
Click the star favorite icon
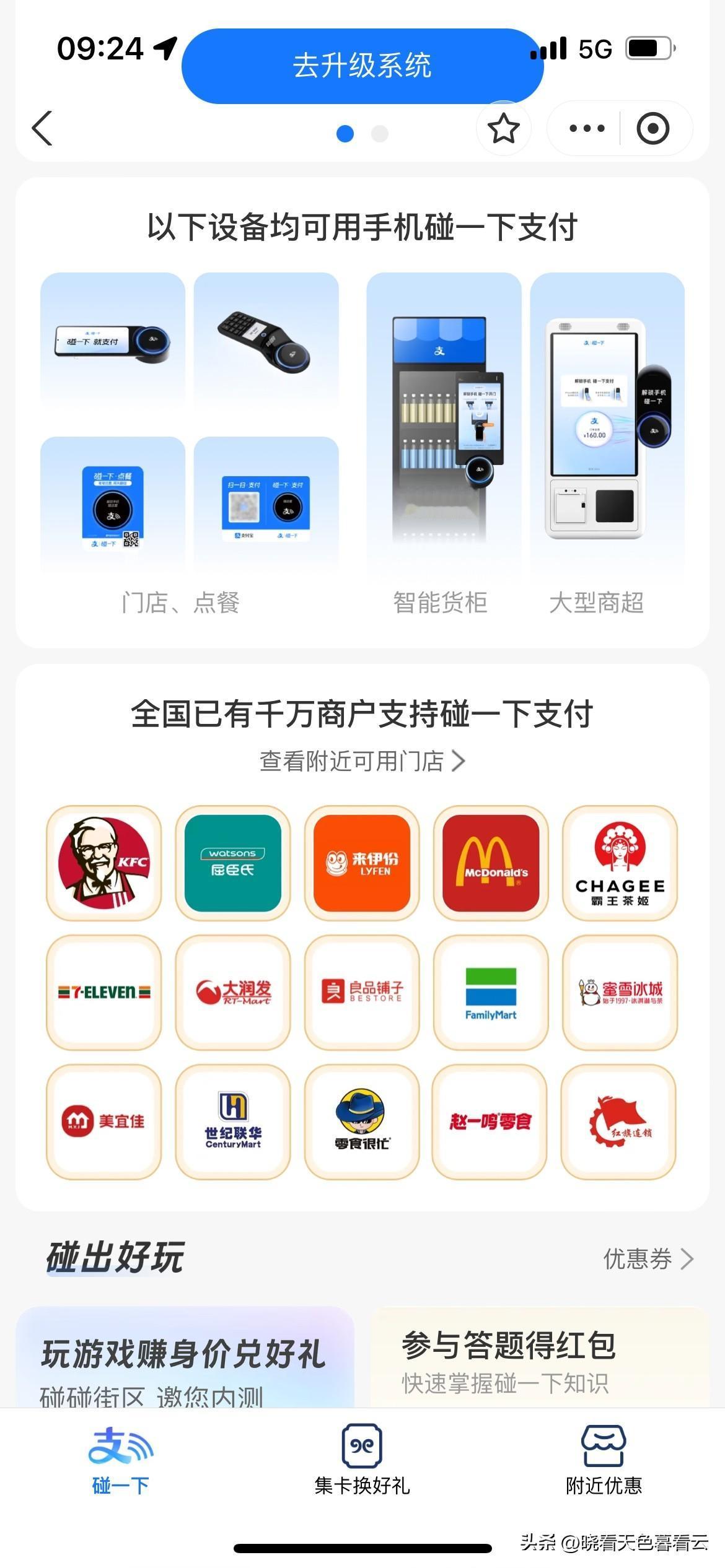pos(503,128)
